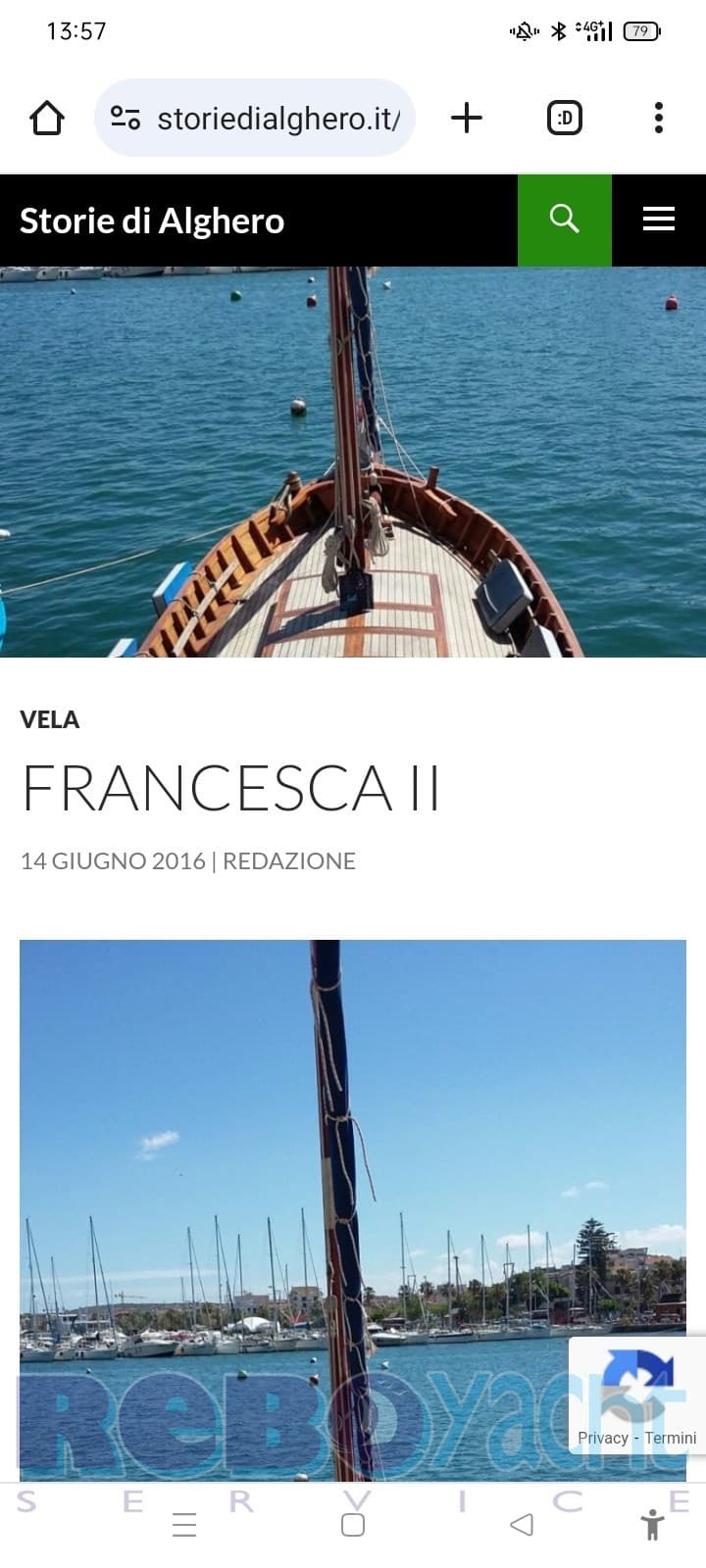Screen dimensions: 706x1568
Task: Open the tab switcher
Action: pyautogui.click(x=564, y=119)
